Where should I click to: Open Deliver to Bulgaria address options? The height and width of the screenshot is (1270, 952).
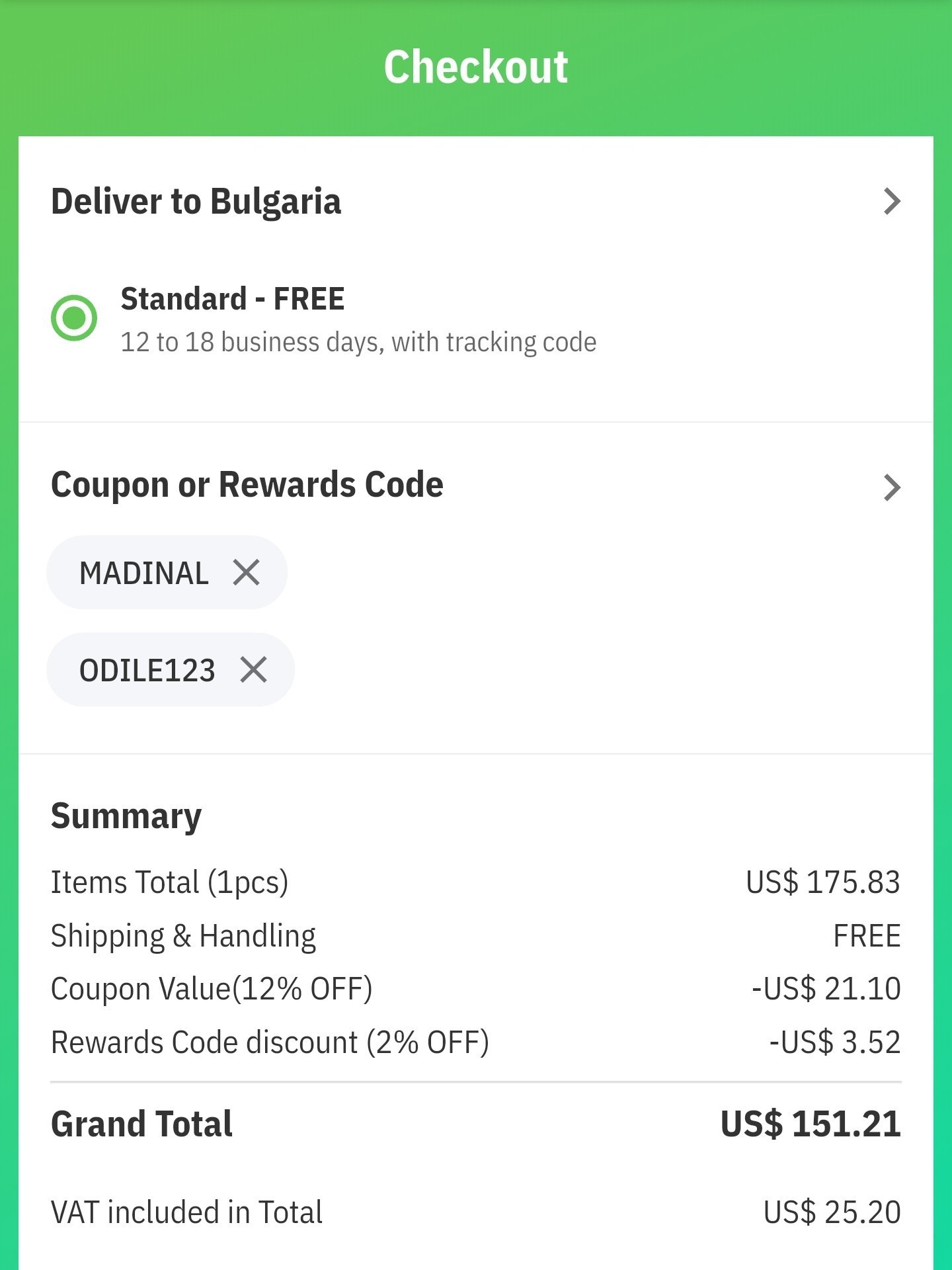[x=891, y=202]
